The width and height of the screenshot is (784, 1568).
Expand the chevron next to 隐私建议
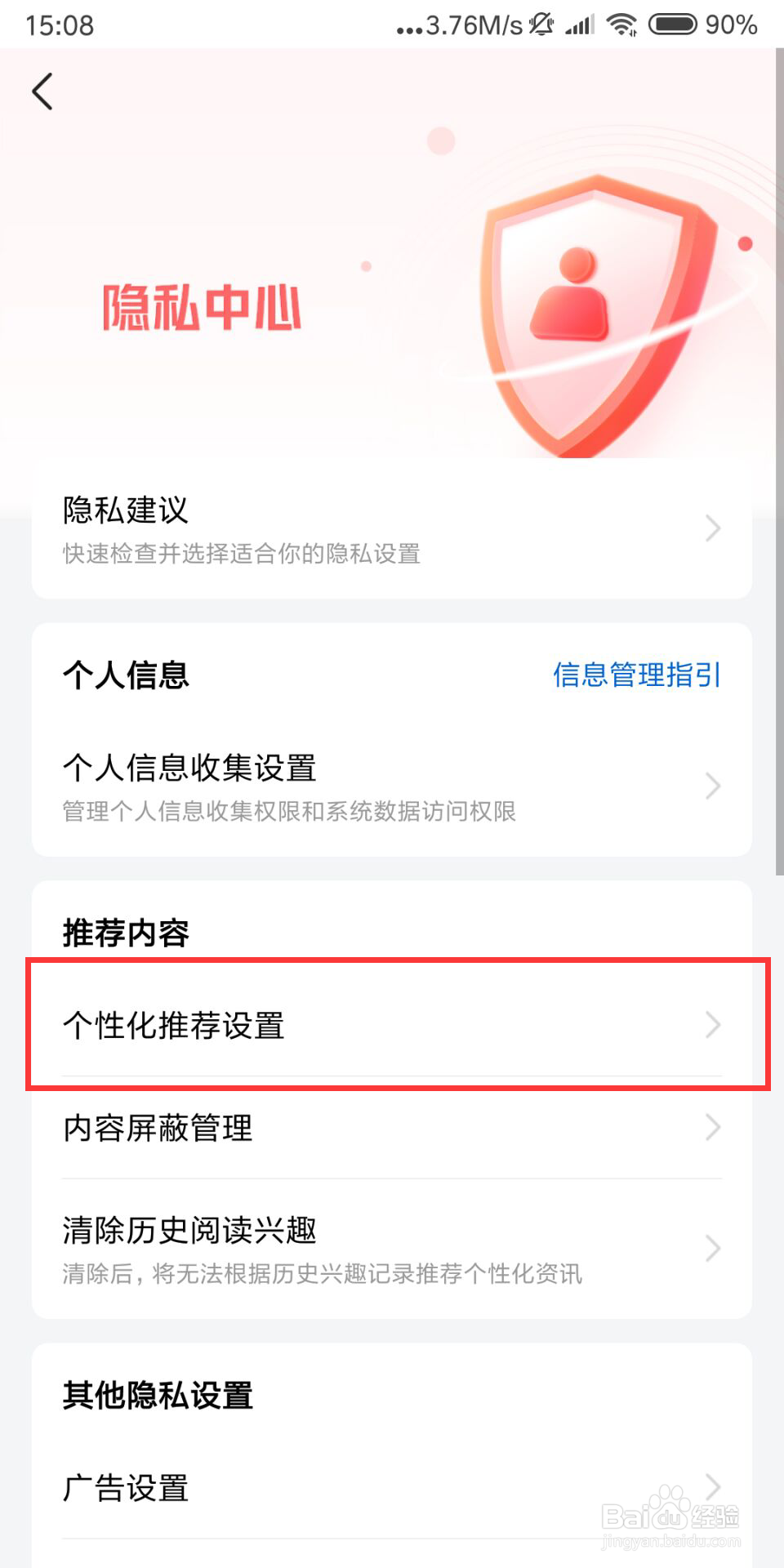(x=712, y=529)
